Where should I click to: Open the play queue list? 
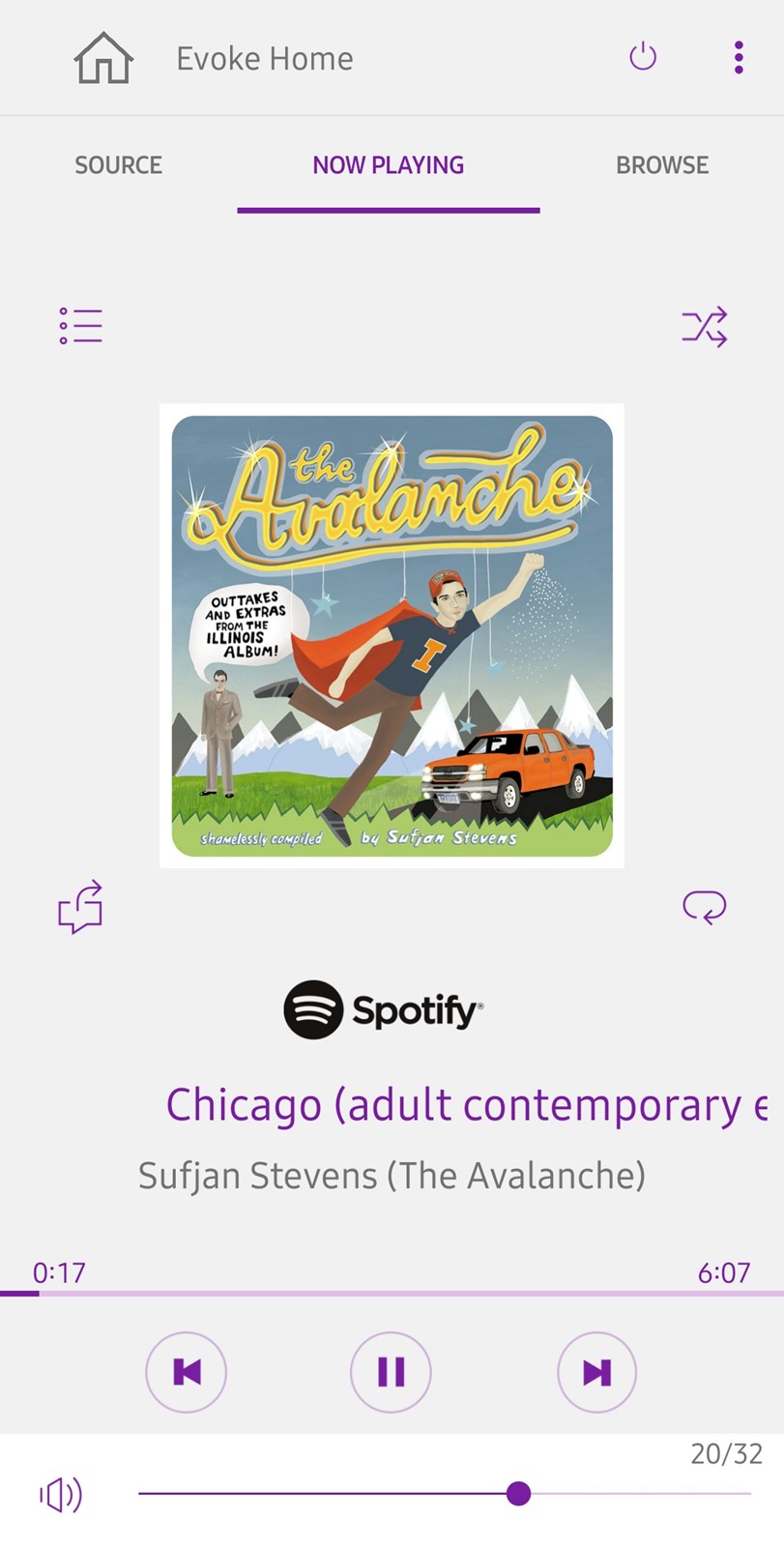pos(80,326)
